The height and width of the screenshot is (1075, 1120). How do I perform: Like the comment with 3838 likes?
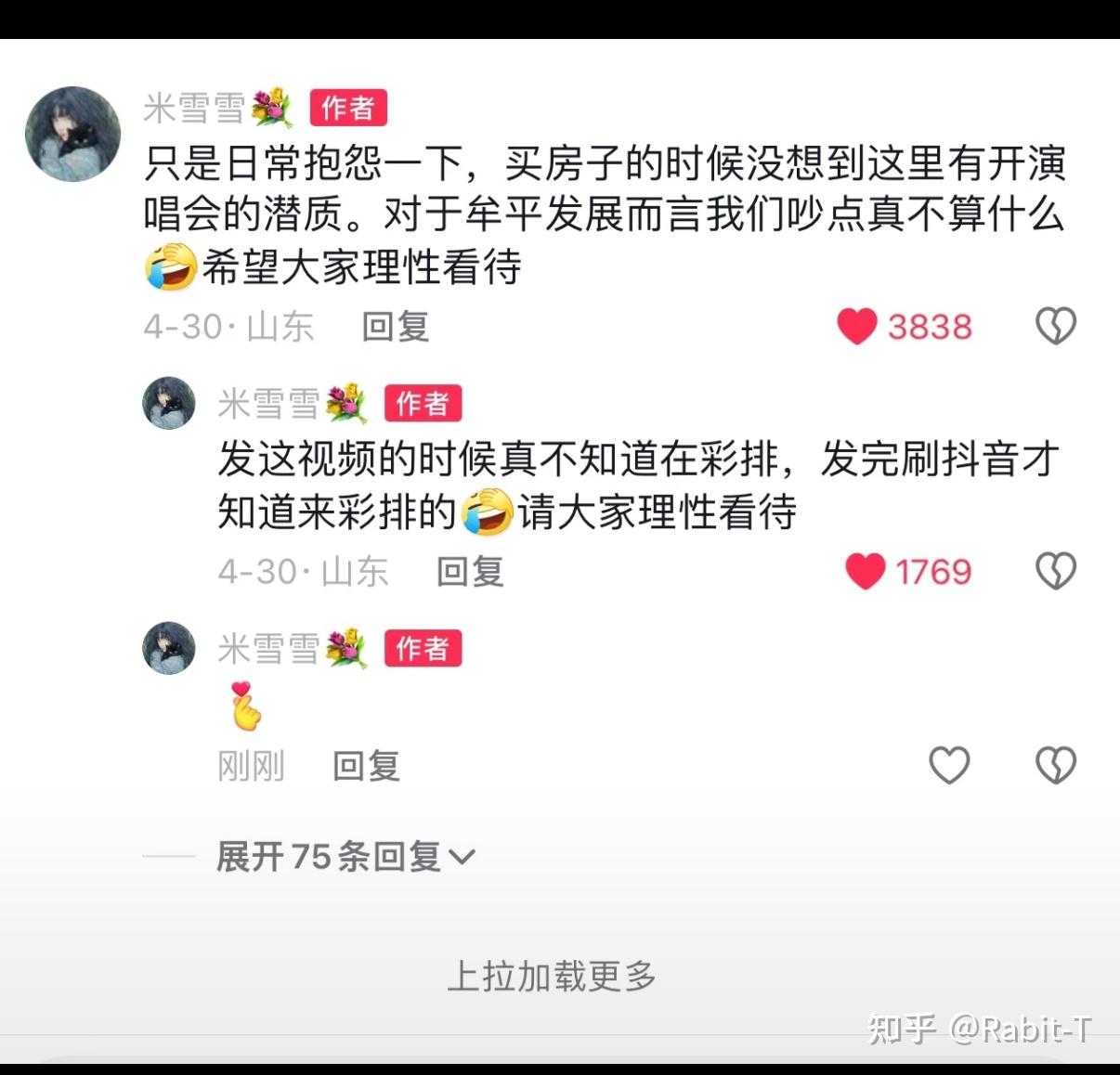coord(857,327)
